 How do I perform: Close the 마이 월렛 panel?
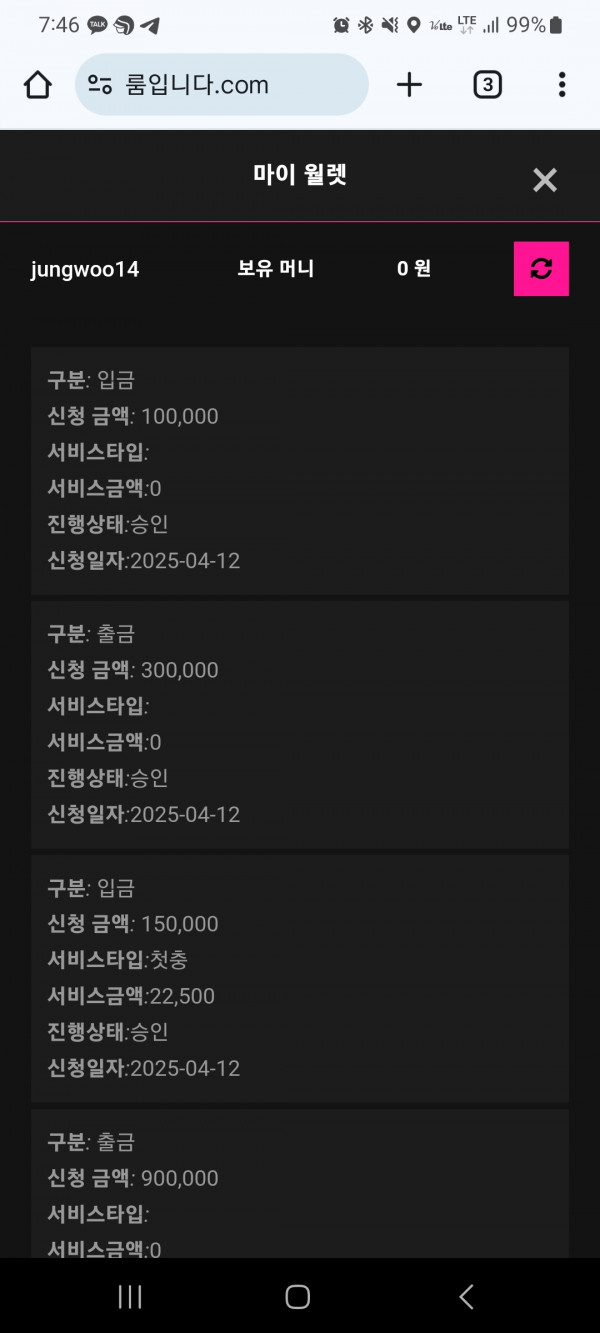point(544,180)
